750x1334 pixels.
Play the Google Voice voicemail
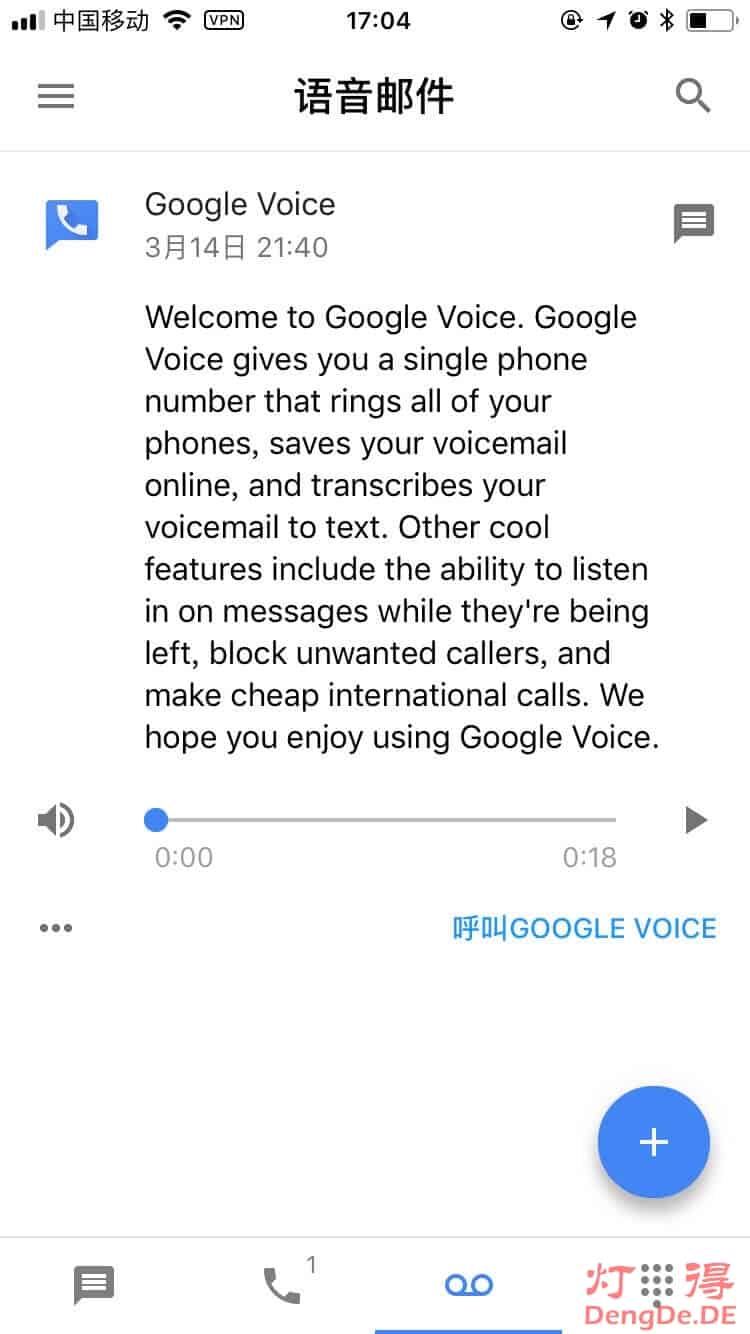pos(695,821)
